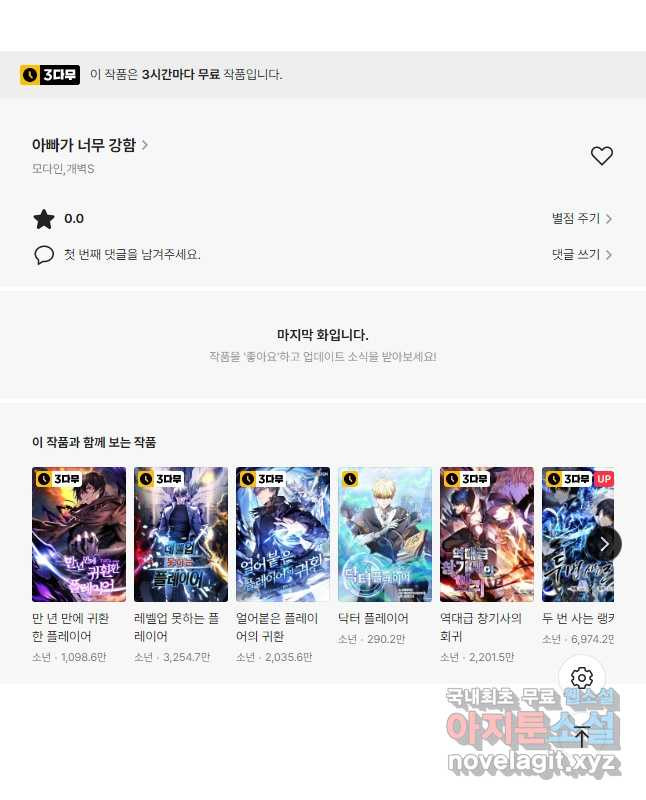This screenshot has height=800, width=646.
Task: Open 역대급 창기사의 회귀
Action: coord(487,534)
